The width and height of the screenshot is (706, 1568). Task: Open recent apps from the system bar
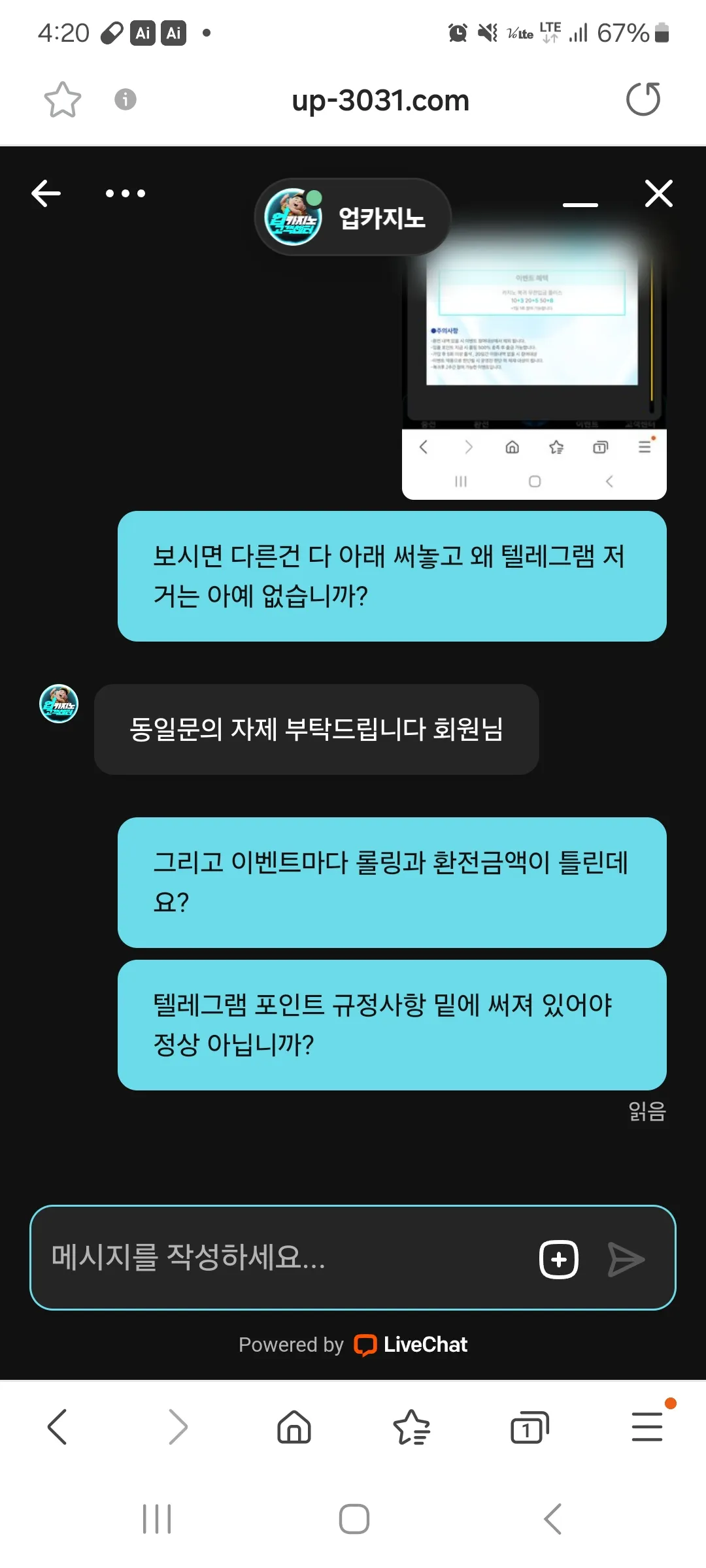(157, 1519)
